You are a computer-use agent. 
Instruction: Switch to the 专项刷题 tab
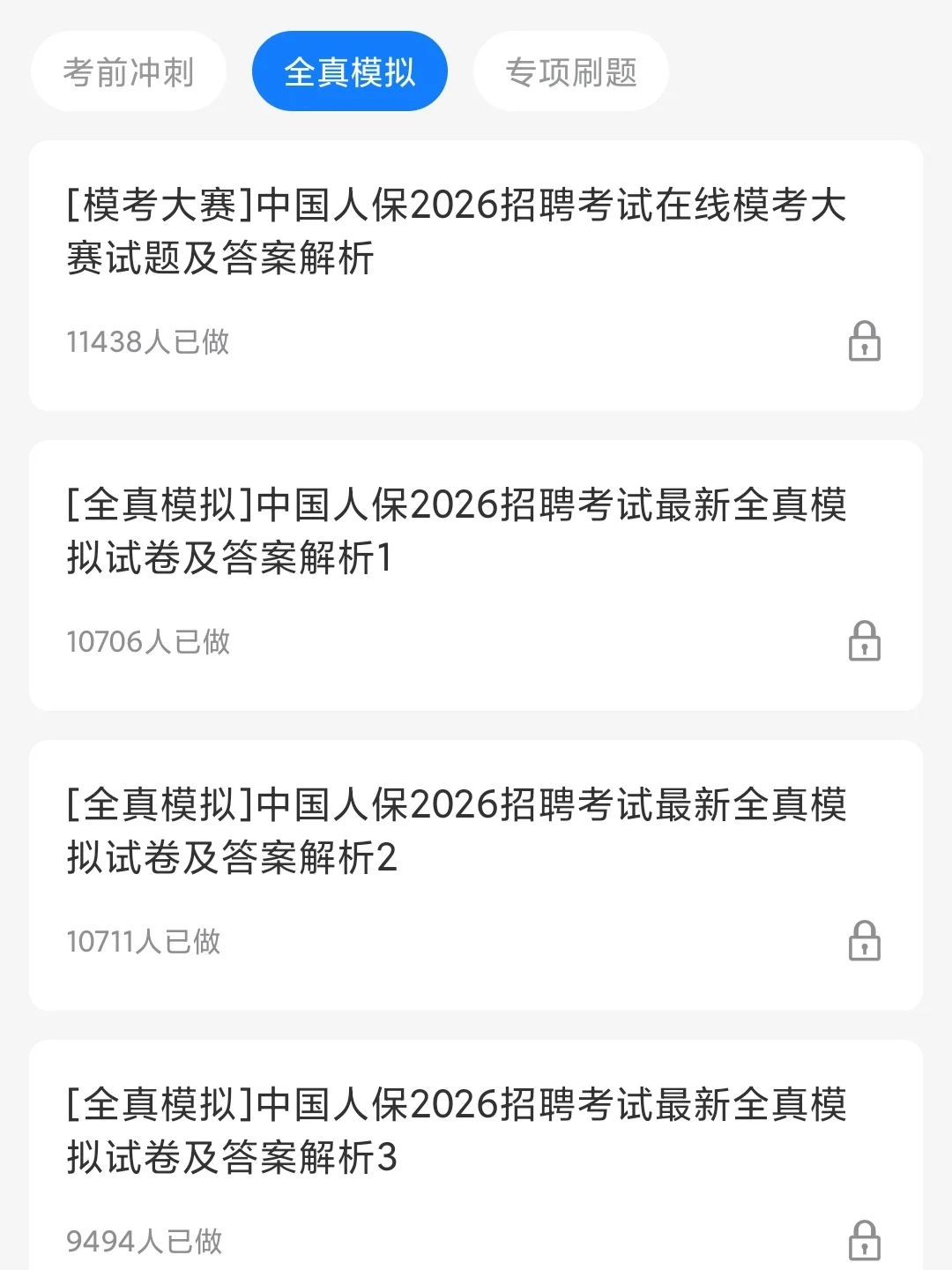point(570,71)
